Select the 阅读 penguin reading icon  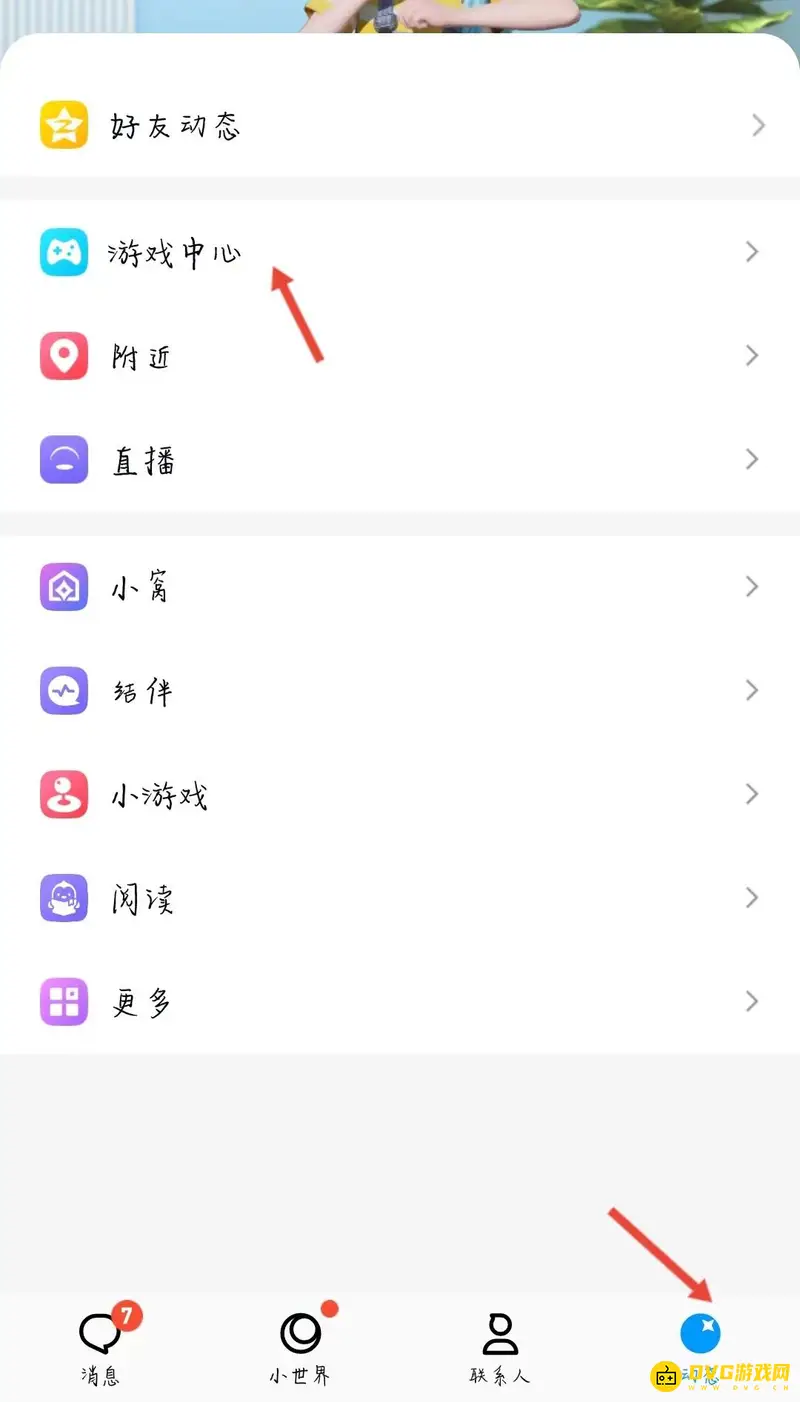(x=63, y=899)
